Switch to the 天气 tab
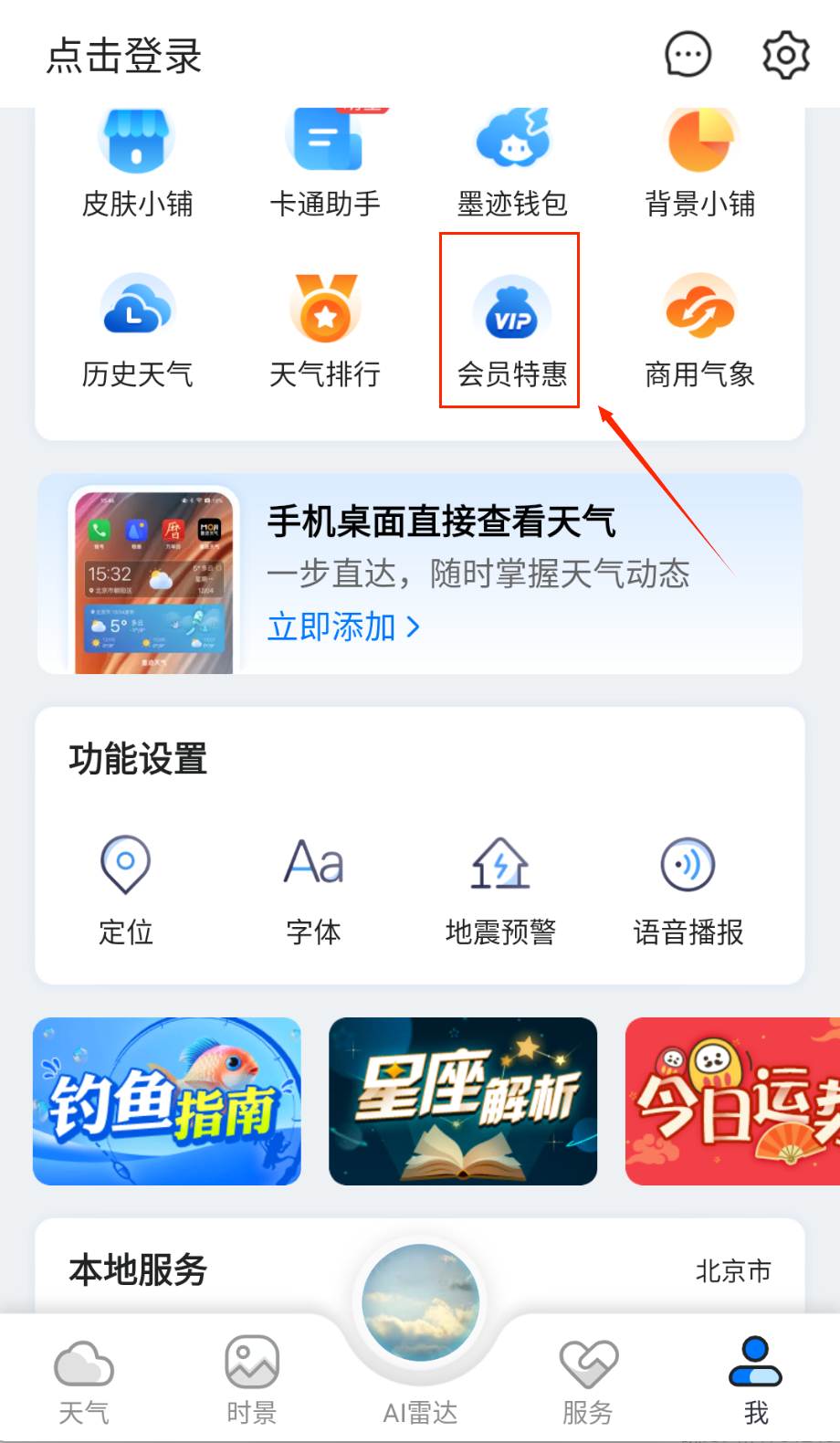The height and width of the screenshot is (1443, 840). coord(84,1381)
